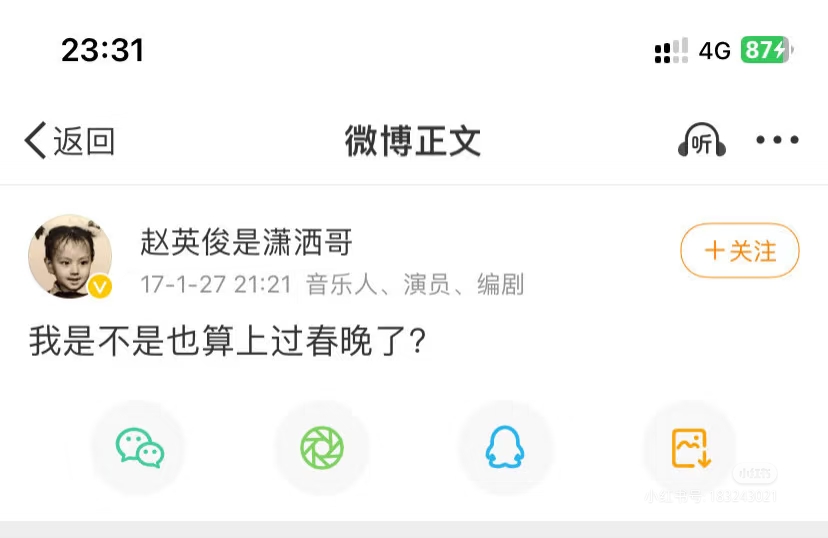Screen dimensions: 828x538
Task: Save the post as image
Action: [690, 448]
